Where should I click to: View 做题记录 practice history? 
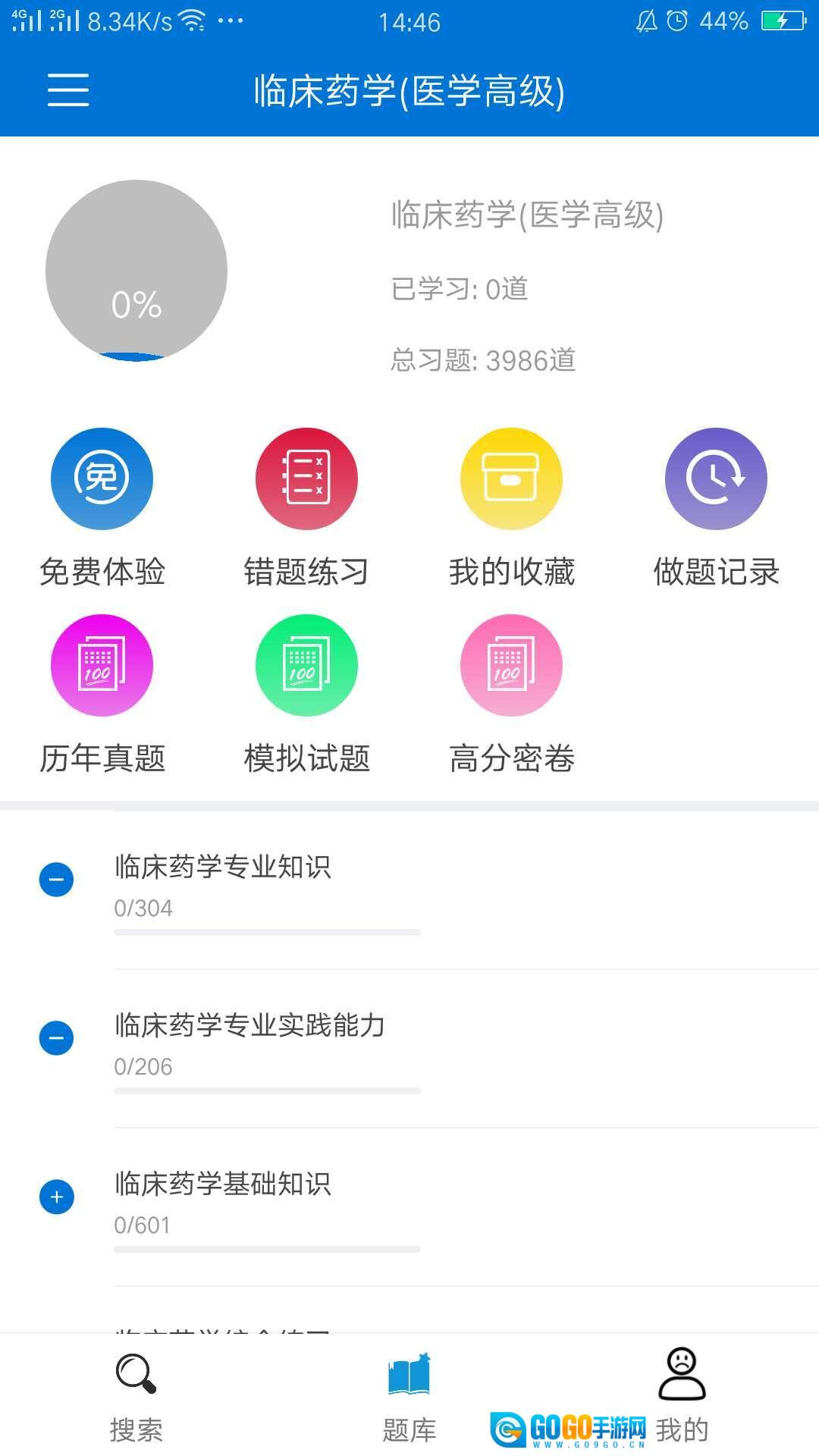tap(716, 479)
